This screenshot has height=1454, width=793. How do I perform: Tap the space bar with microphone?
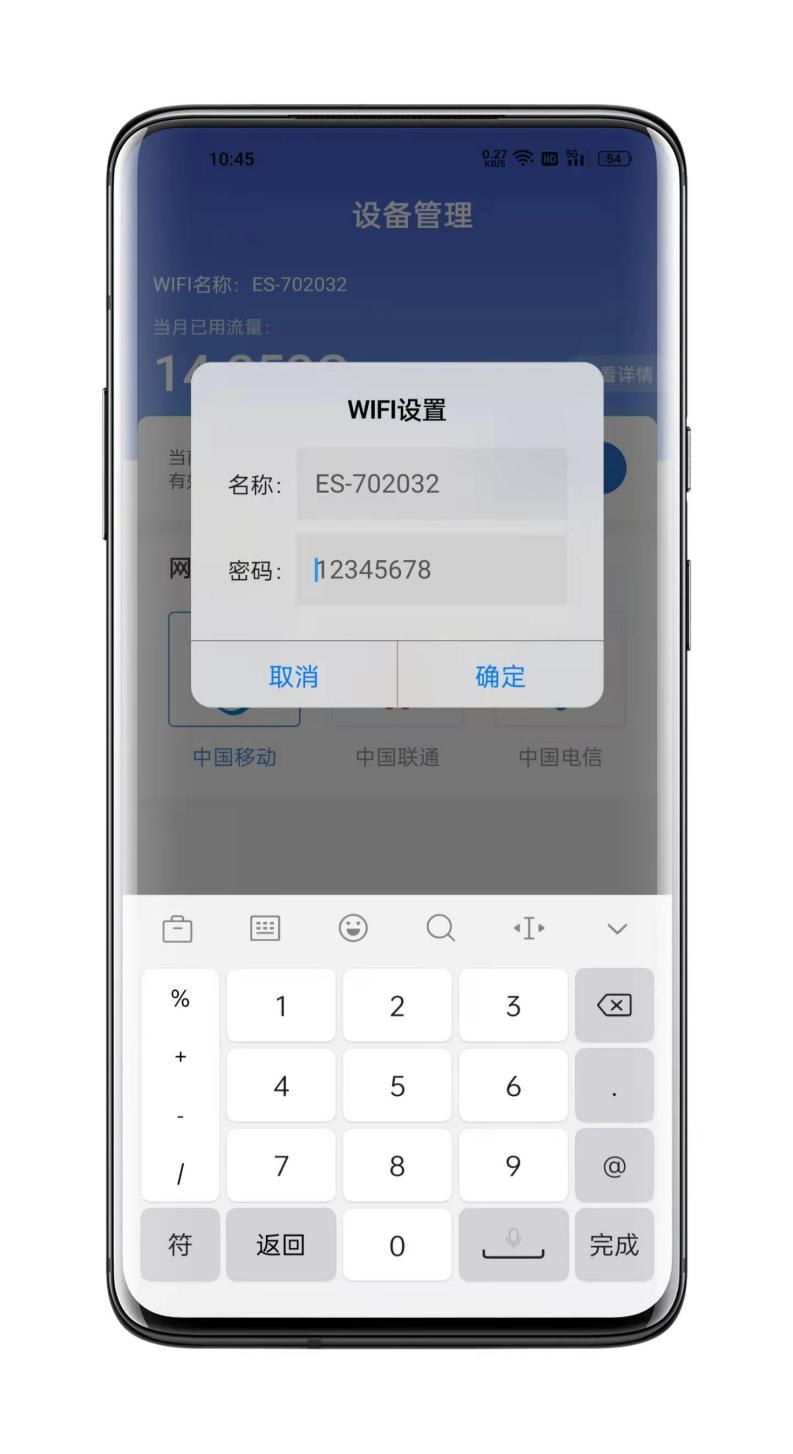click(x=513, y=1245)
